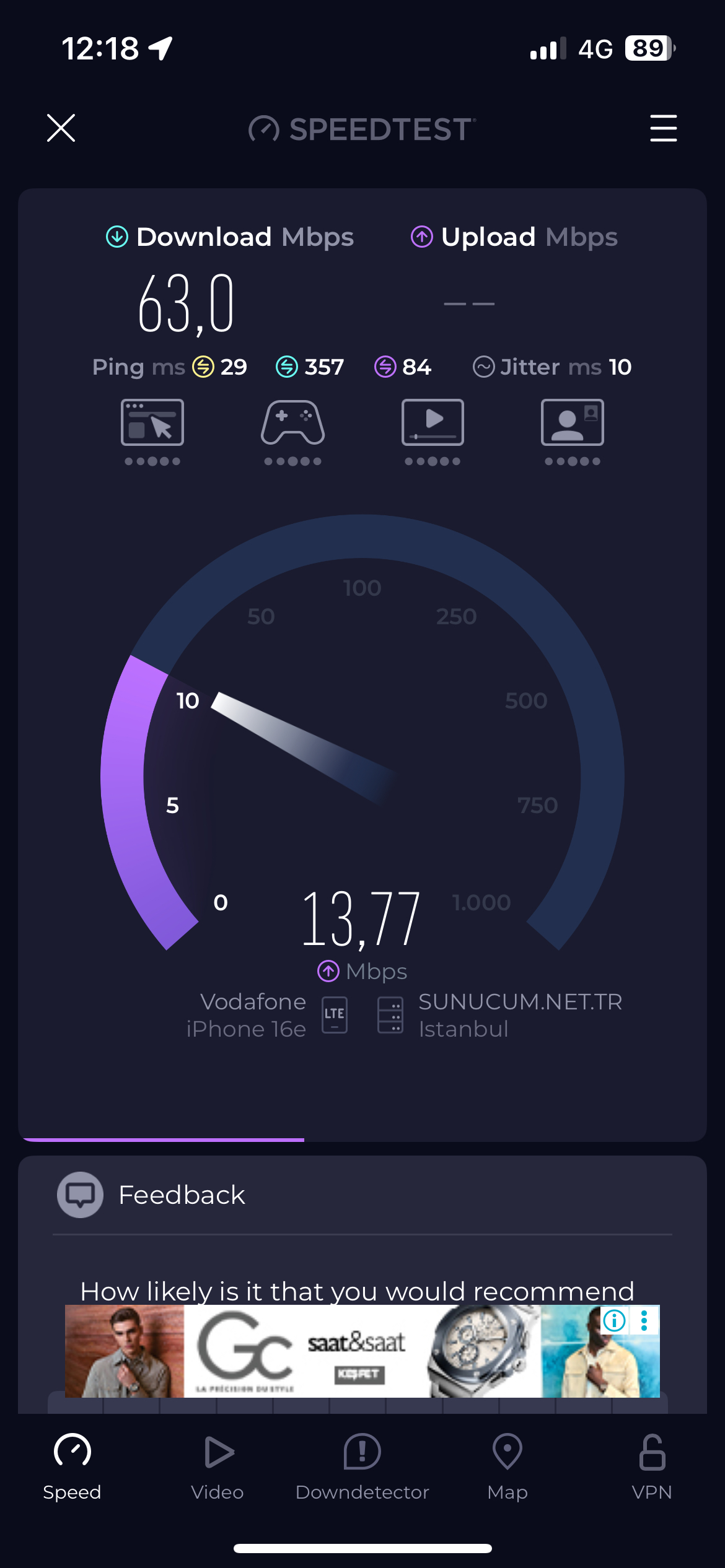Open the ad options three-dot menu
The height and width of the screenshot is (1568, 725).
644,1321
